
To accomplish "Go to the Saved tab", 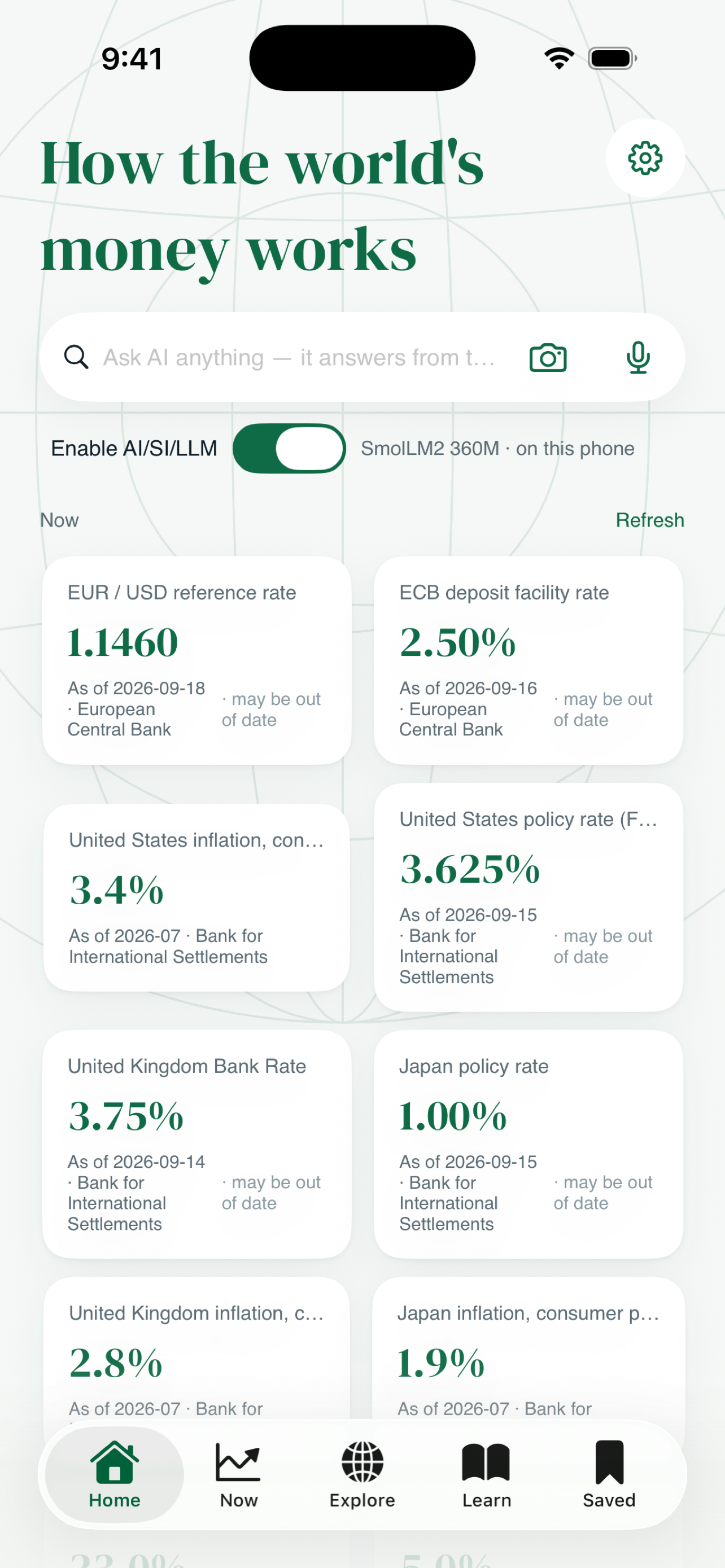I will point(609,1474).
